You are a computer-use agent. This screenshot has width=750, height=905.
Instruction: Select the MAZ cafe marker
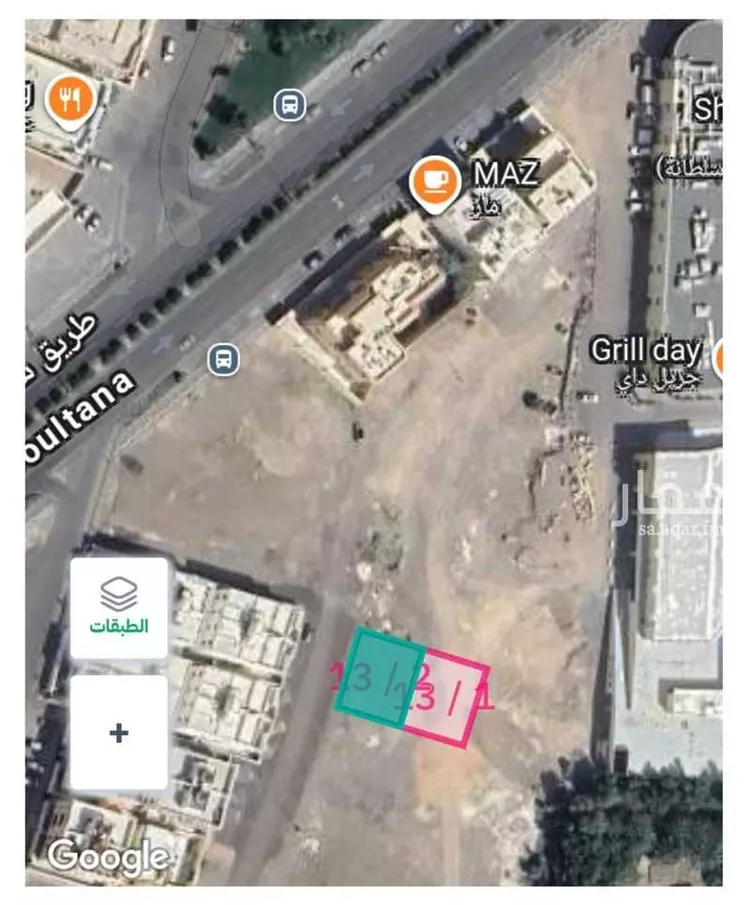[434, 182]
